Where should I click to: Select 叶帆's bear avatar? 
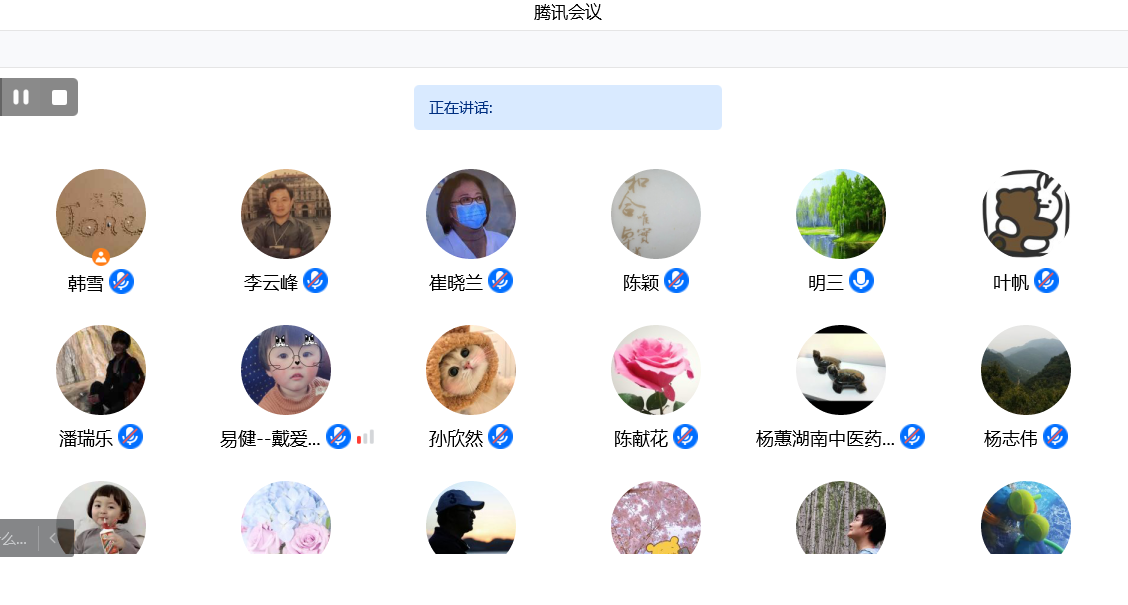tap(1026, 213)
